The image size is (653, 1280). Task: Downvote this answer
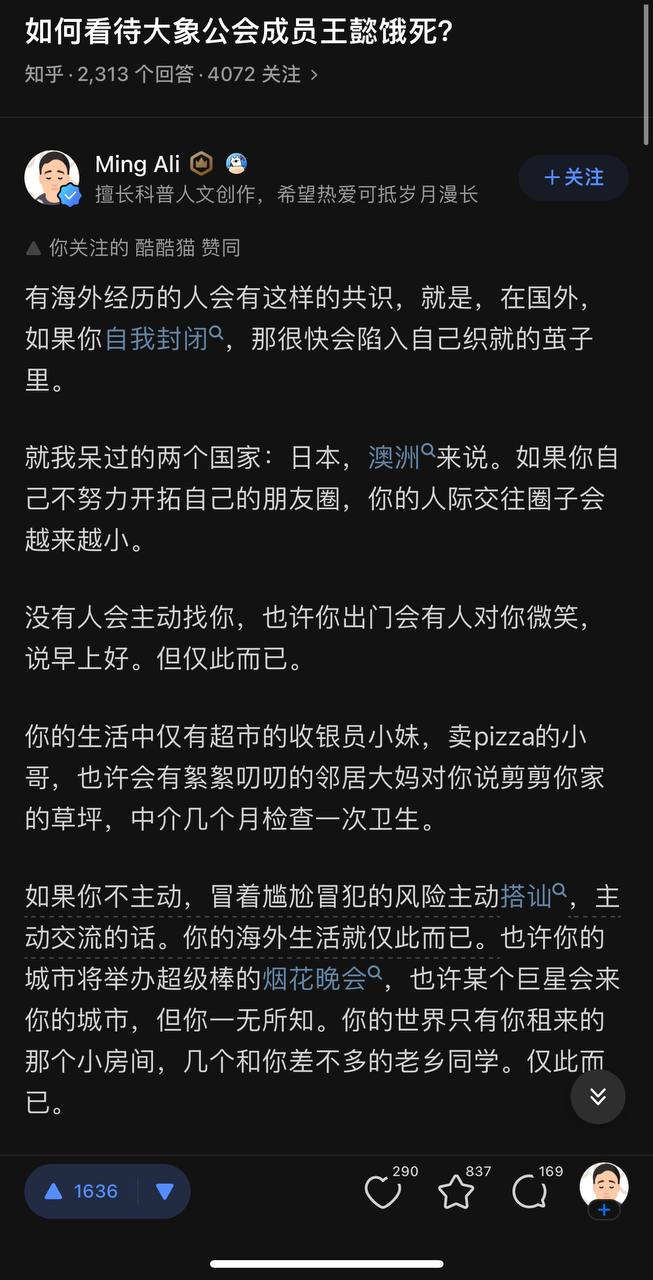point(165,1191)
